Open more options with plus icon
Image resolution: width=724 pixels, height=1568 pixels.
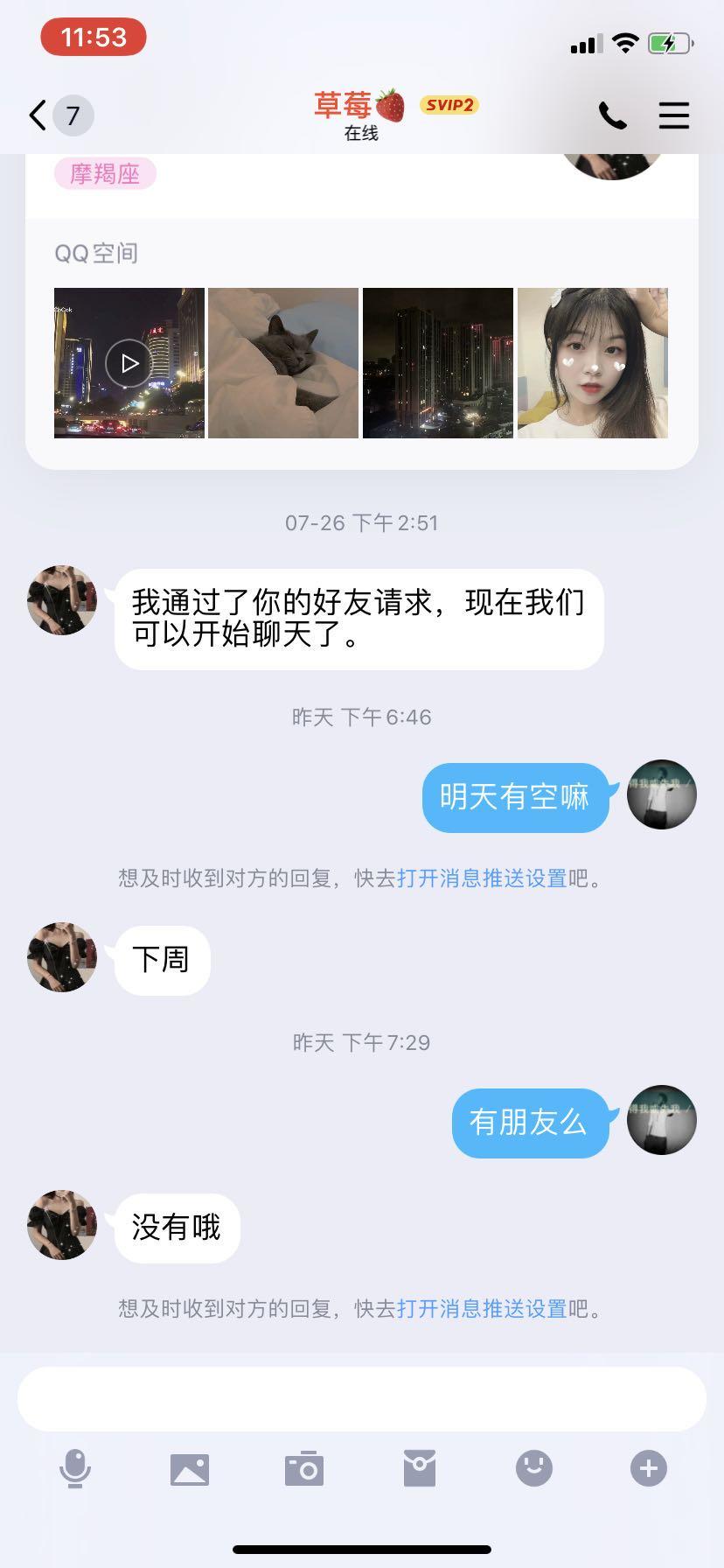(649, 1469)
